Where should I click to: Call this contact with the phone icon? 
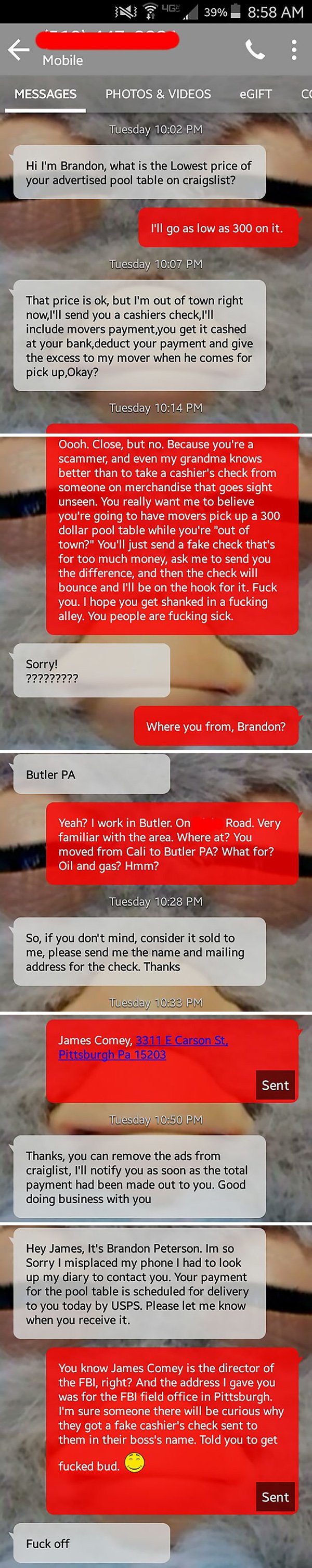pos(255,49)
